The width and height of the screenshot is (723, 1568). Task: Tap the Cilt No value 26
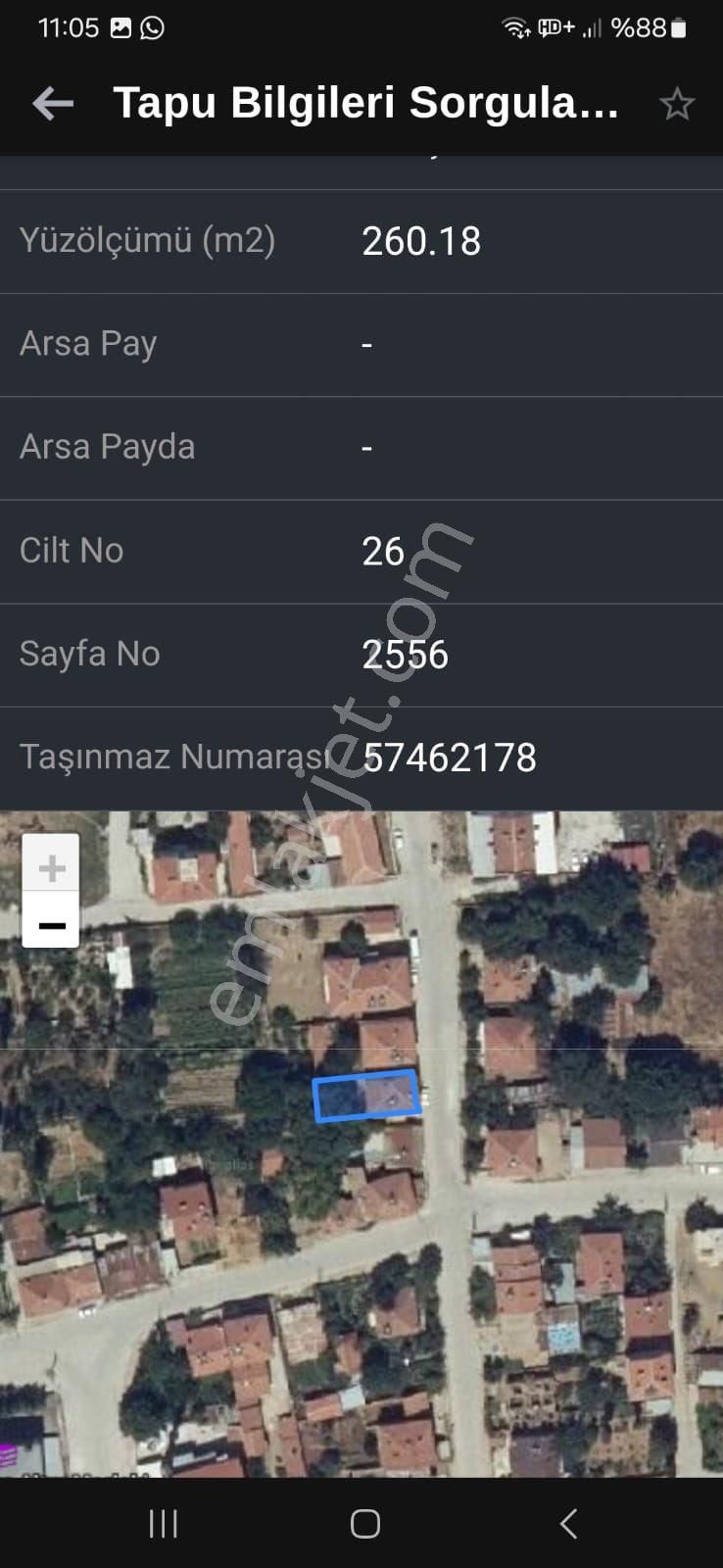[x=383, y=551]
